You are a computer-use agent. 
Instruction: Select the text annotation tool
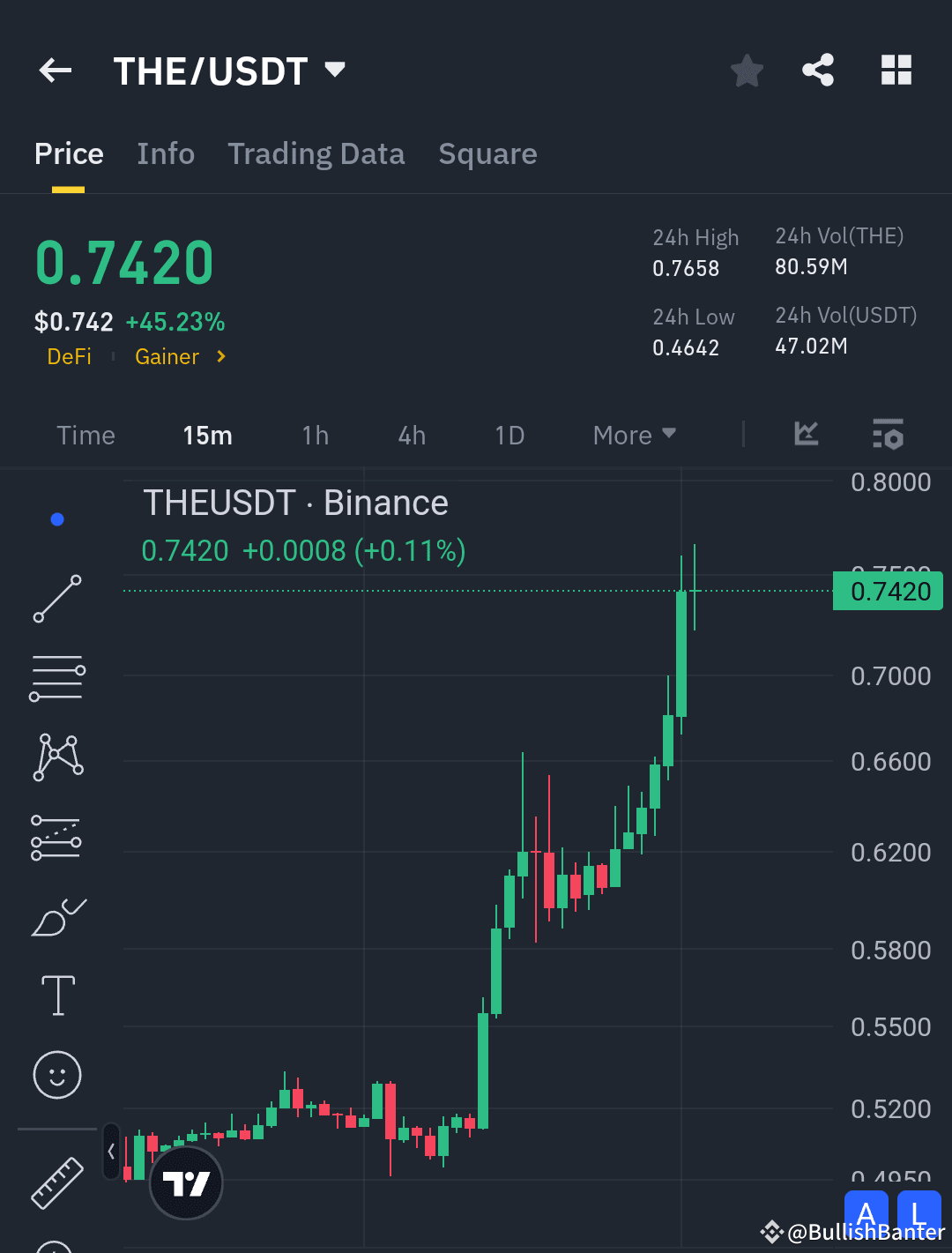[56, 995]
